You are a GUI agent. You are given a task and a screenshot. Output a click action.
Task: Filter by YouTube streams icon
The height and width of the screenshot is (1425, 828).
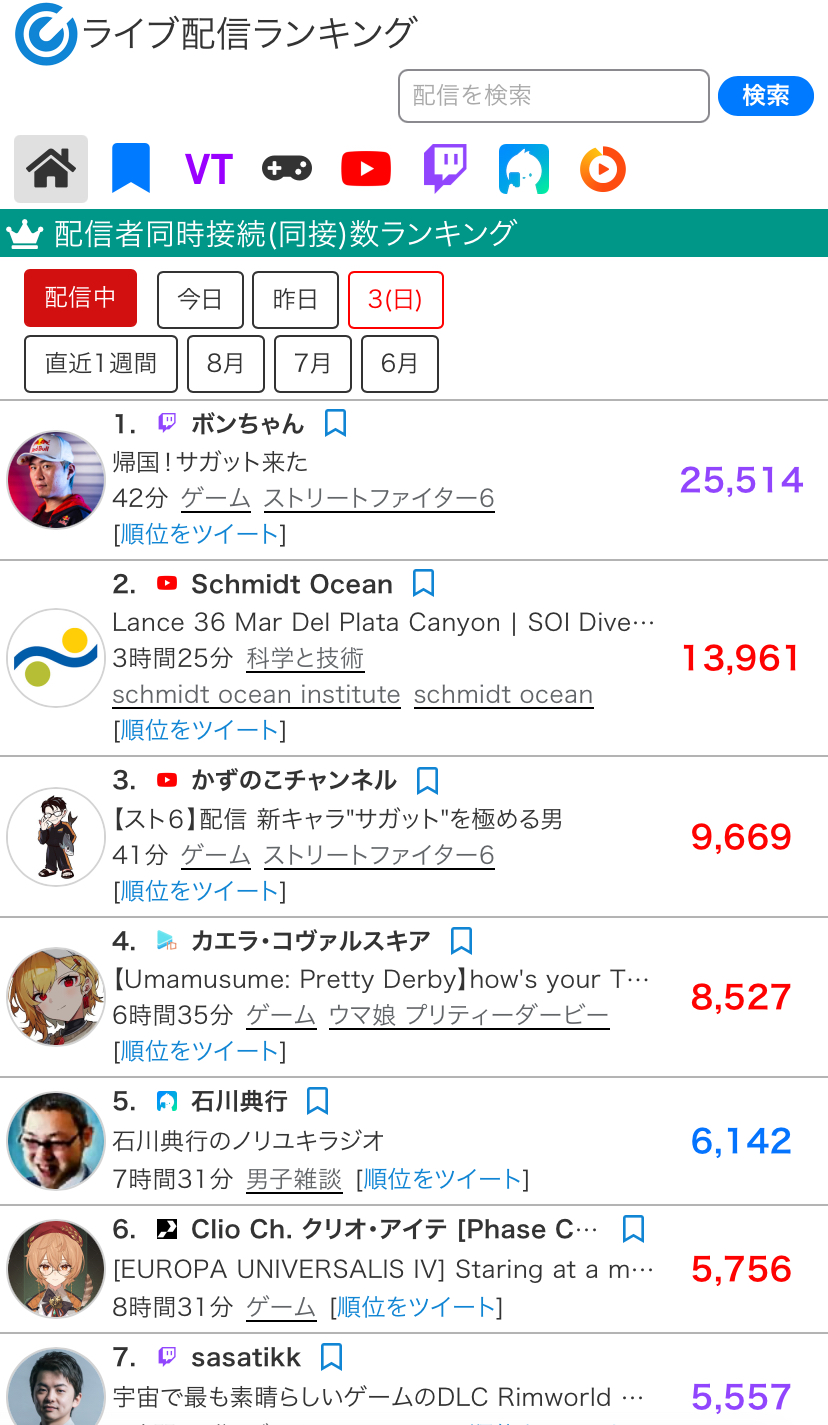pyautogui.click(x=366, y=168)
